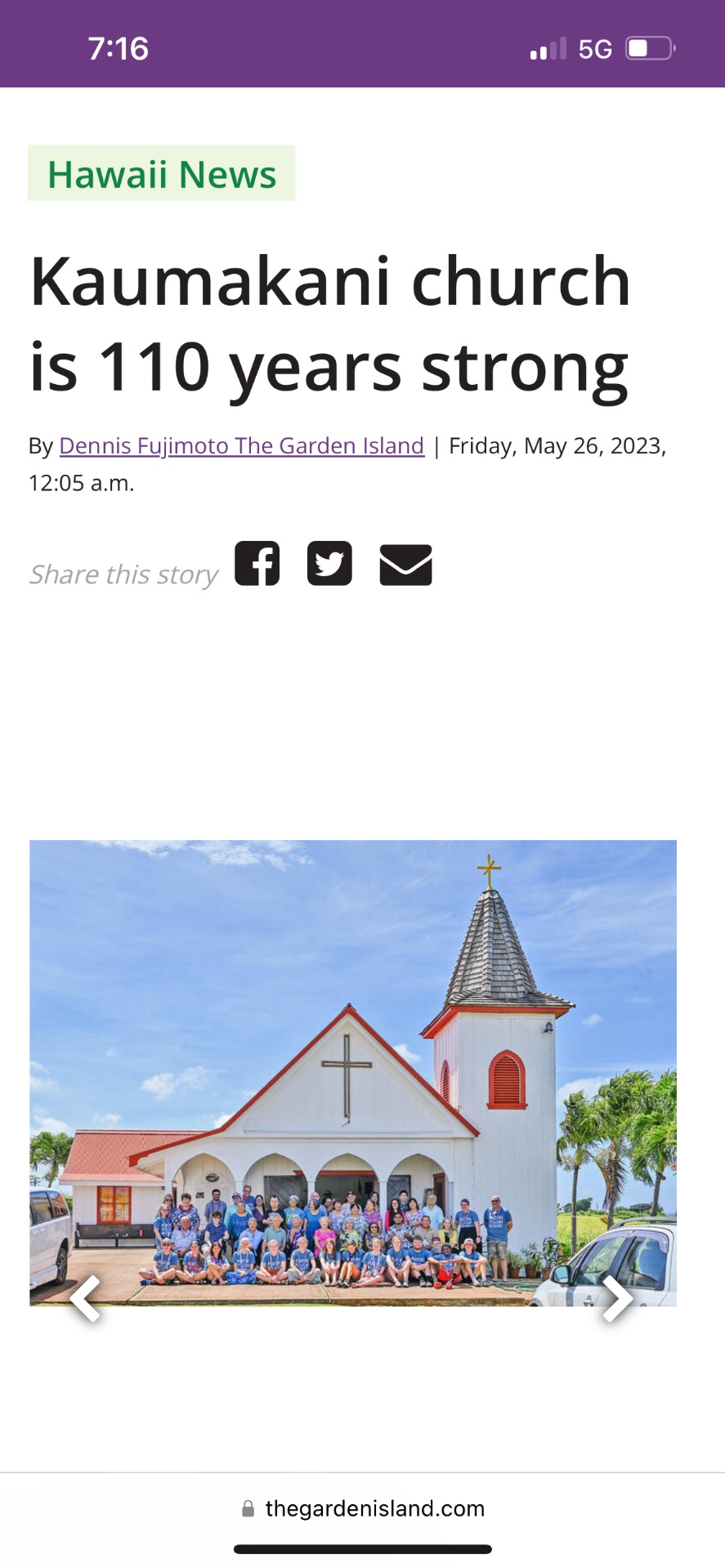Screen dimensions: 725x1568
Task: Tap the thegardenisland.com address bar
Action: pyautogui.click(x=363, y=1508)
